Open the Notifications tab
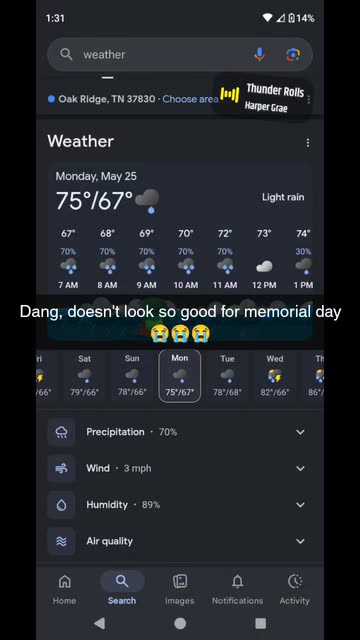 (x=237, y=589)
